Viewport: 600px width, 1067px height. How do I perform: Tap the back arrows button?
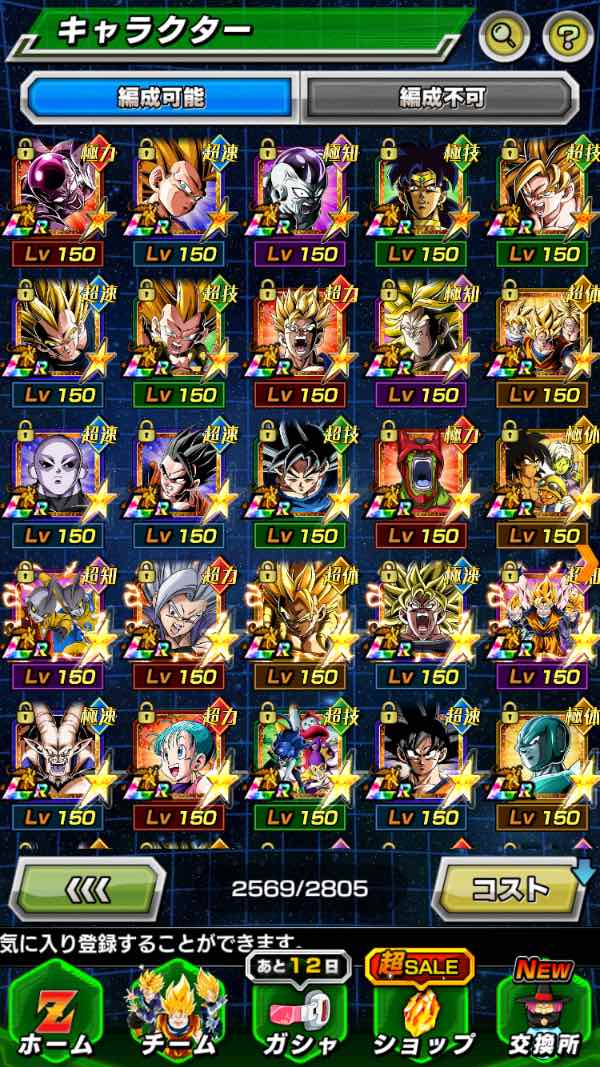point(87,887)
